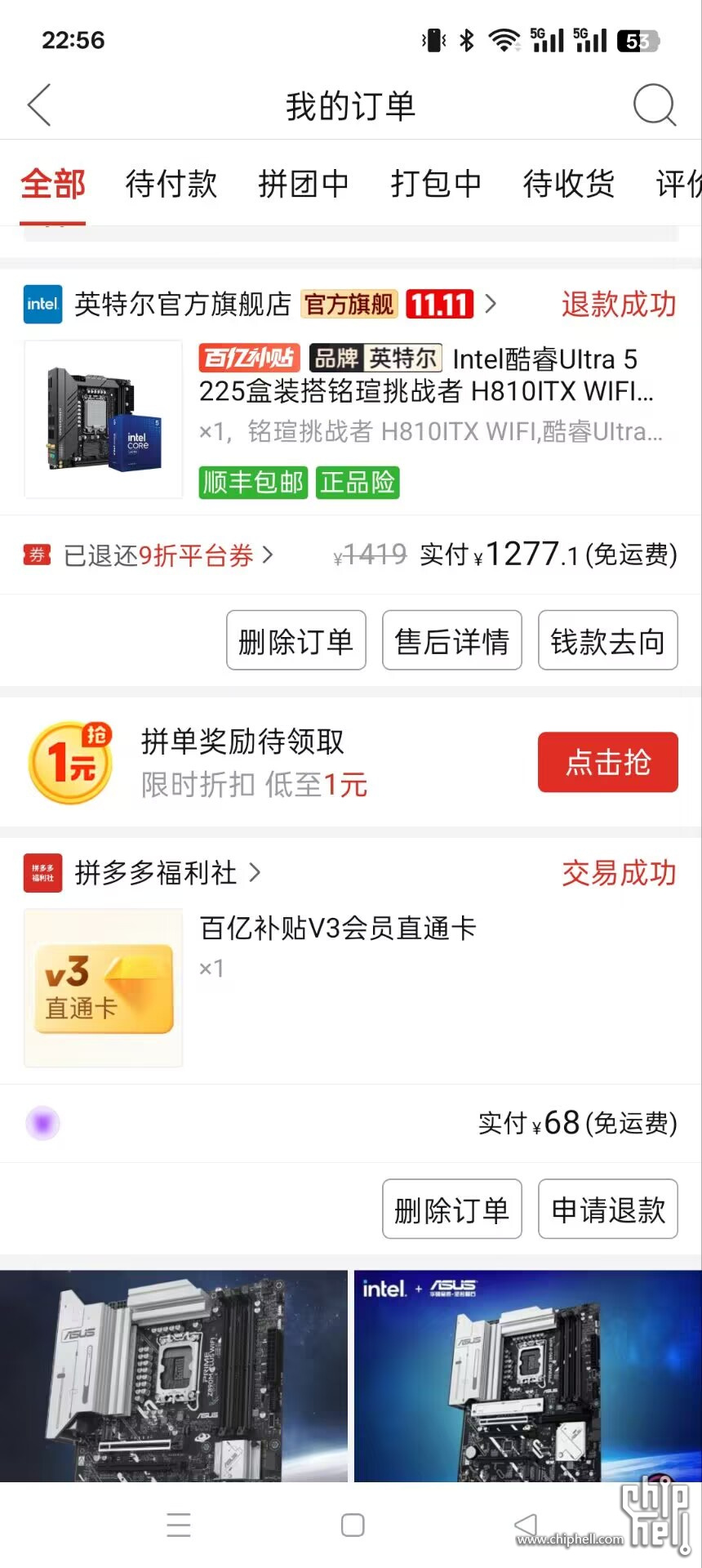View the 已退还9折平台券 details
The width and height of the screenshot is (702, 1568).
click(159, 556)
